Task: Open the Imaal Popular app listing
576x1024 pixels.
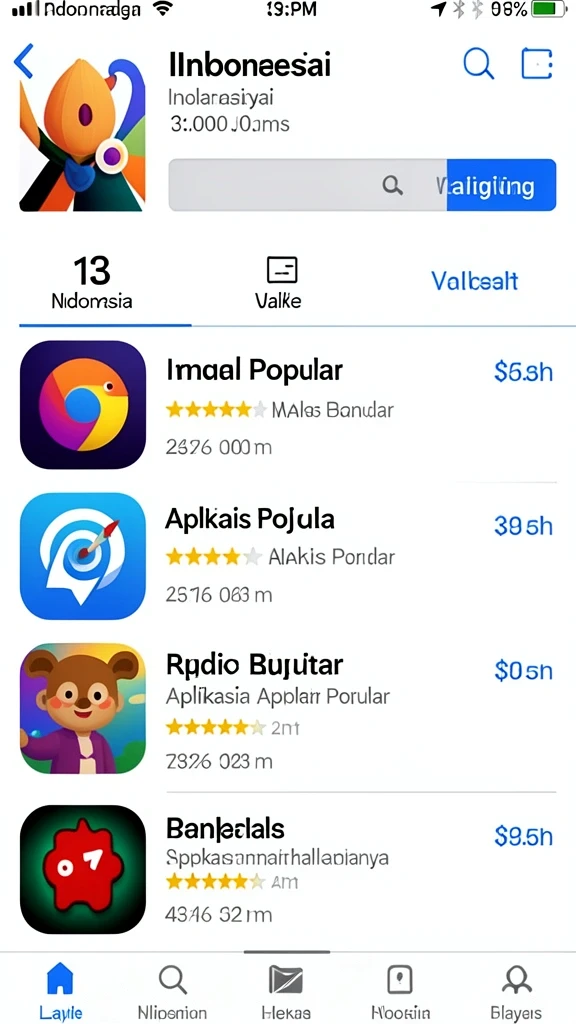Action: (288, 405)
